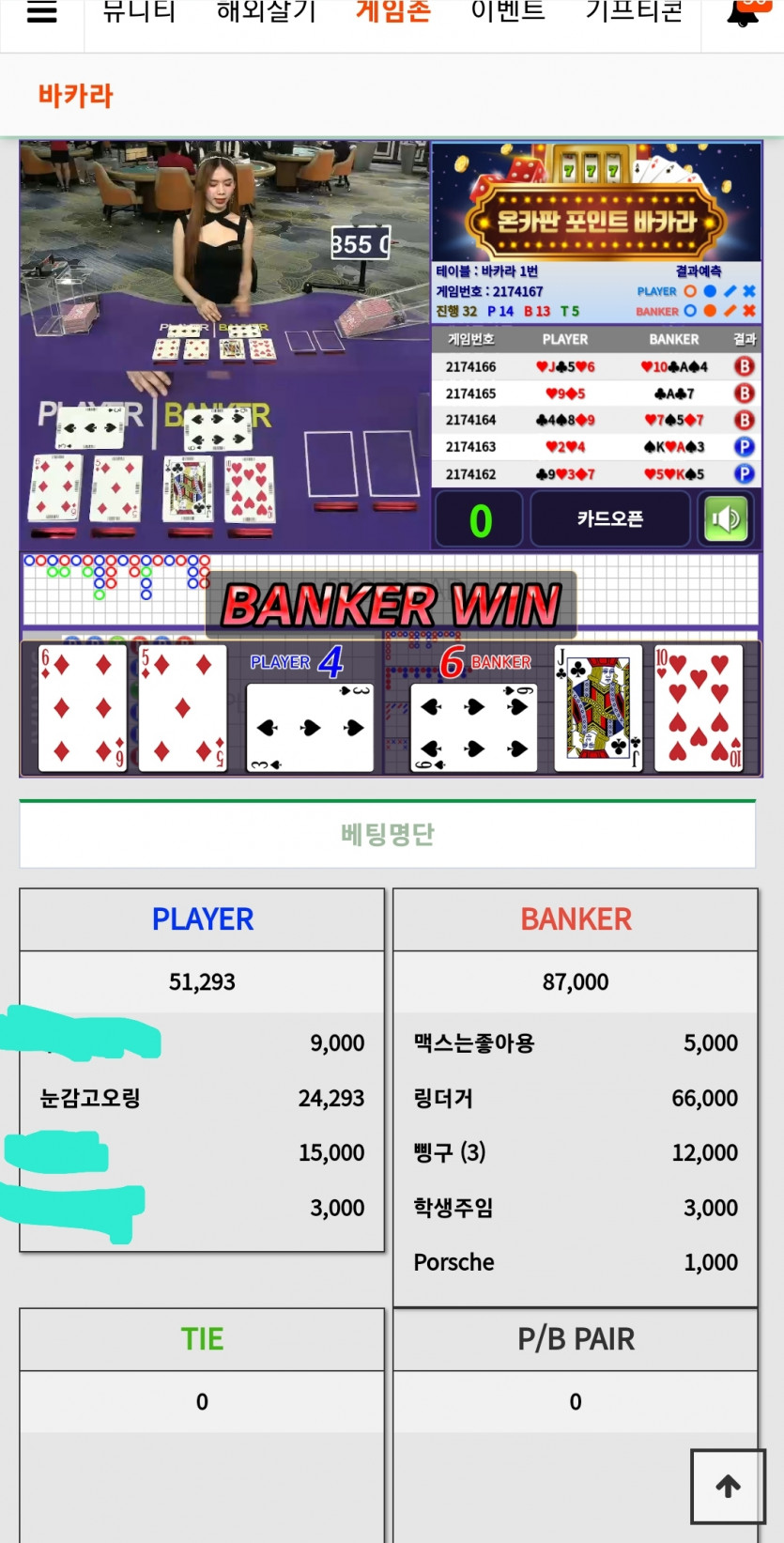
Task: Tap the 카드오픈 button
Action: pos(609,519)
